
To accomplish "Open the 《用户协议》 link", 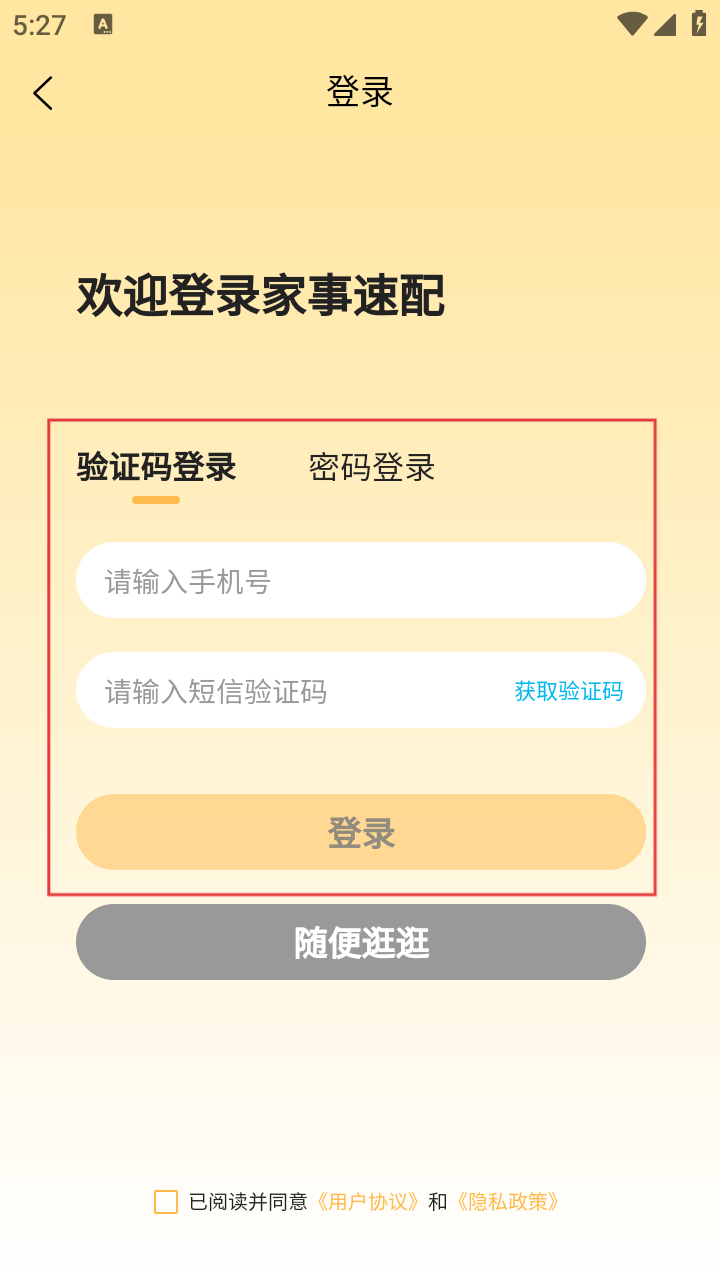I will click(367, 1202).
